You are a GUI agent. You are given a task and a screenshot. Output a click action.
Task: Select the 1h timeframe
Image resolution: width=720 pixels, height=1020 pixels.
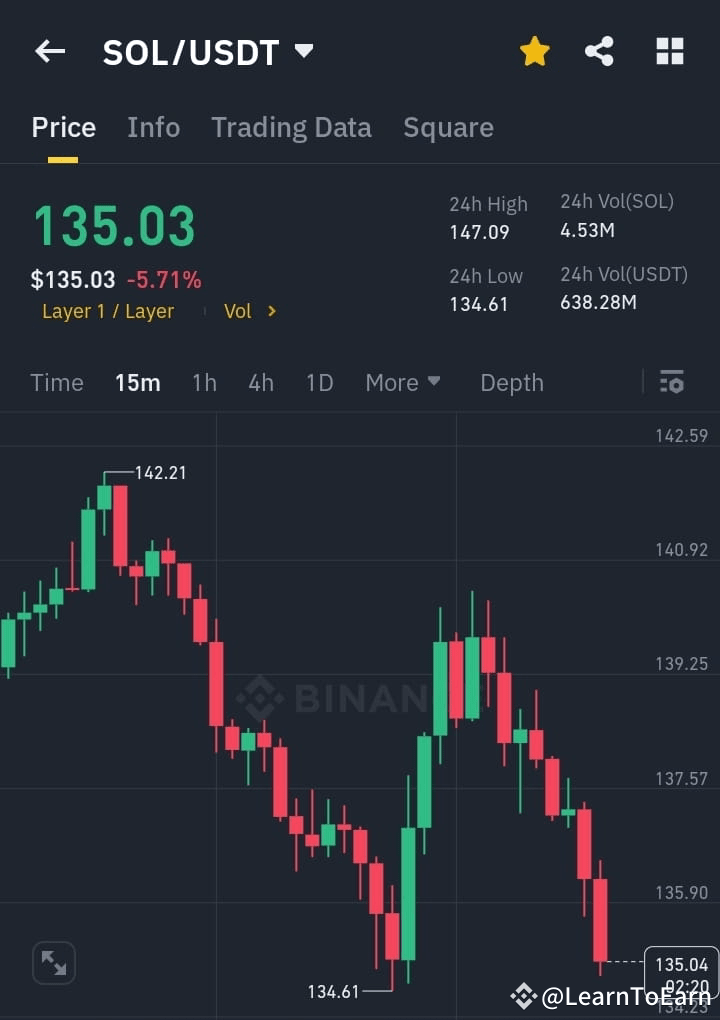[204, 382]
